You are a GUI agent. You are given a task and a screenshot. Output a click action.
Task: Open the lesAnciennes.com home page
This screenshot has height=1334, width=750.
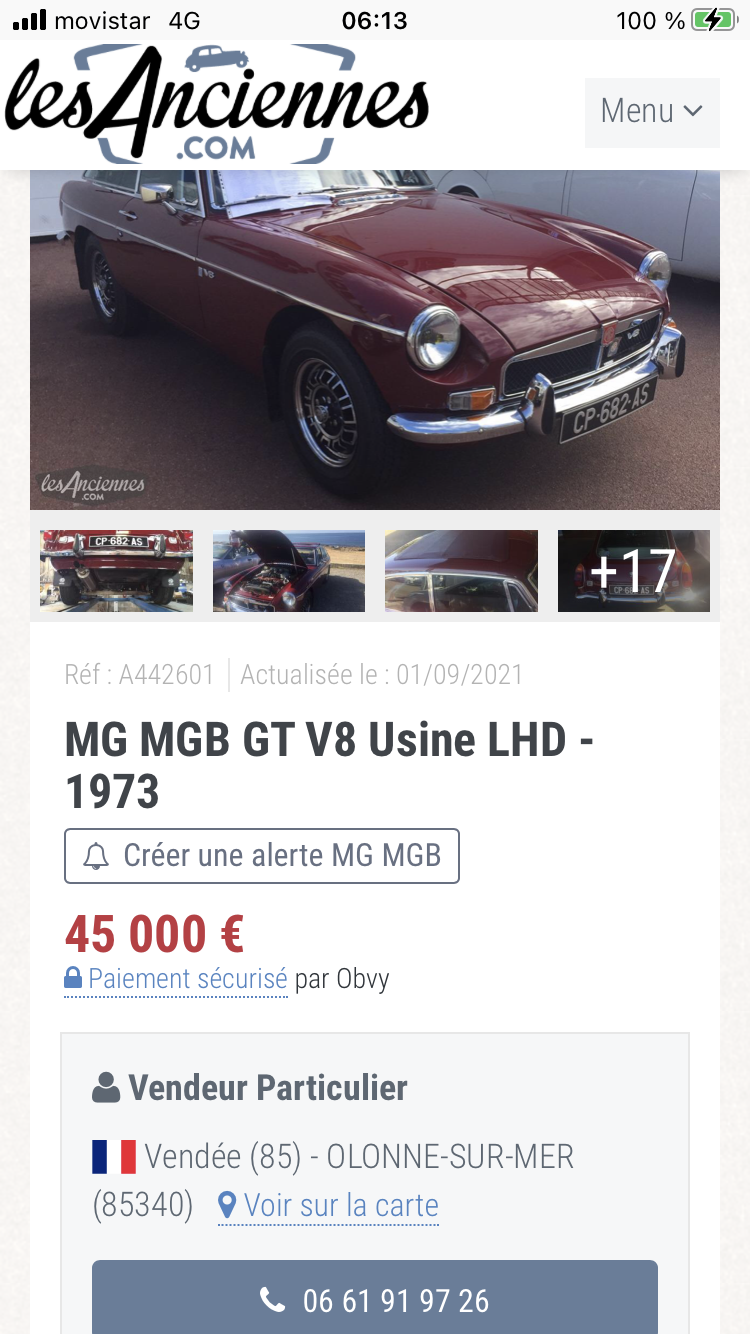pyautogui.click(x=217, y=104)
